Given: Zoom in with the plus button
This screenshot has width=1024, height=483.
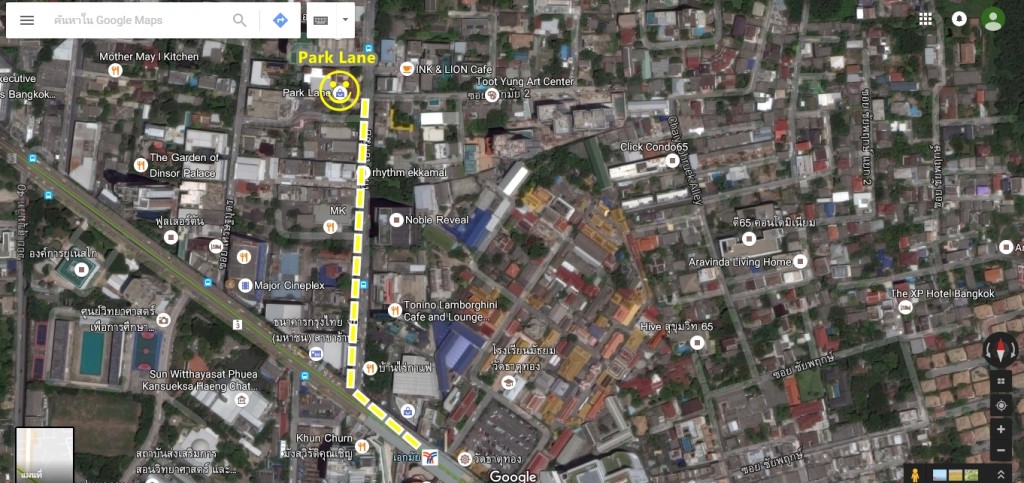Looking at the screenshot, I should click(x=1001, y=429).
